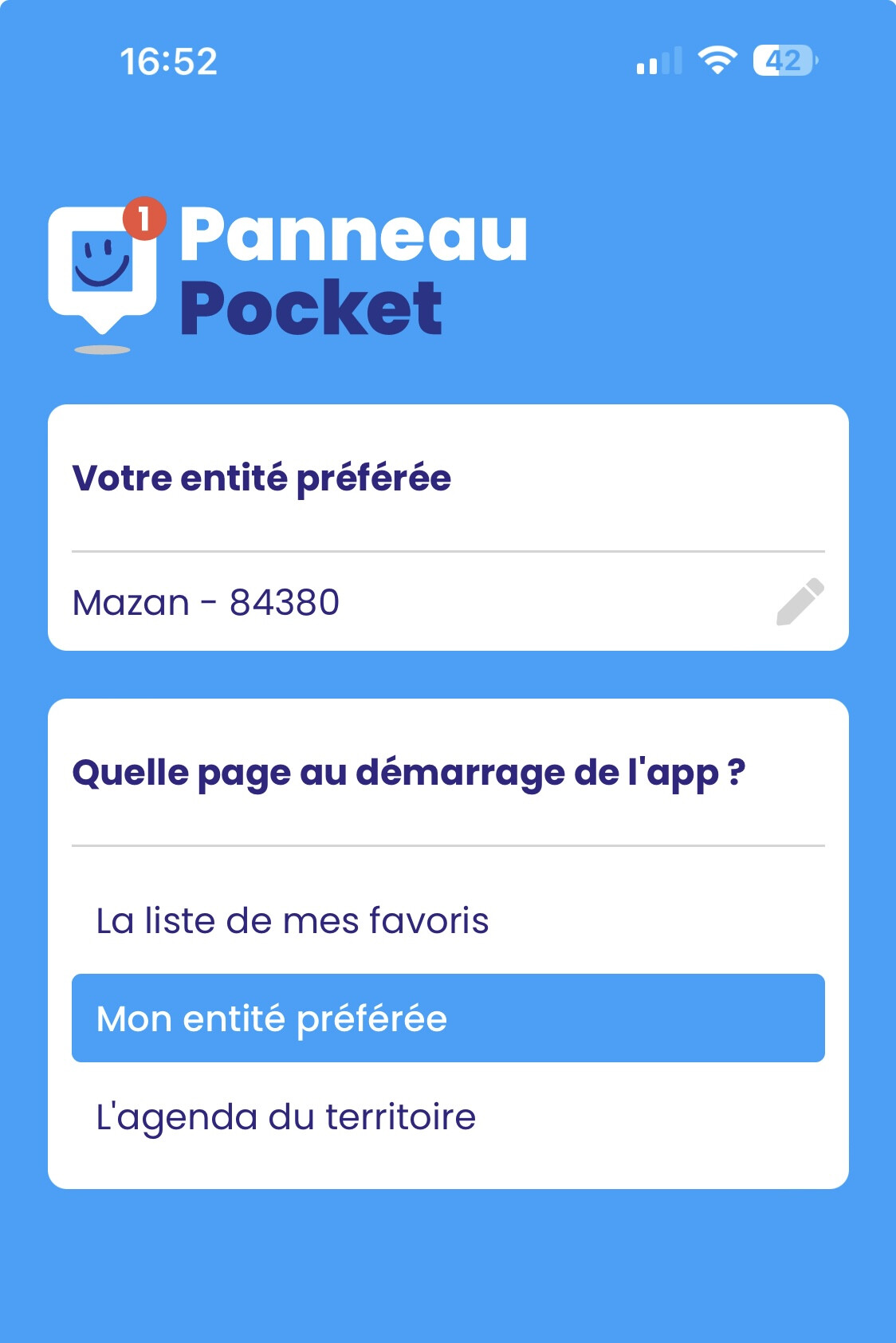
Task: Edit the preferred entity Mazan with the pencil
Action: coord(800,602)
